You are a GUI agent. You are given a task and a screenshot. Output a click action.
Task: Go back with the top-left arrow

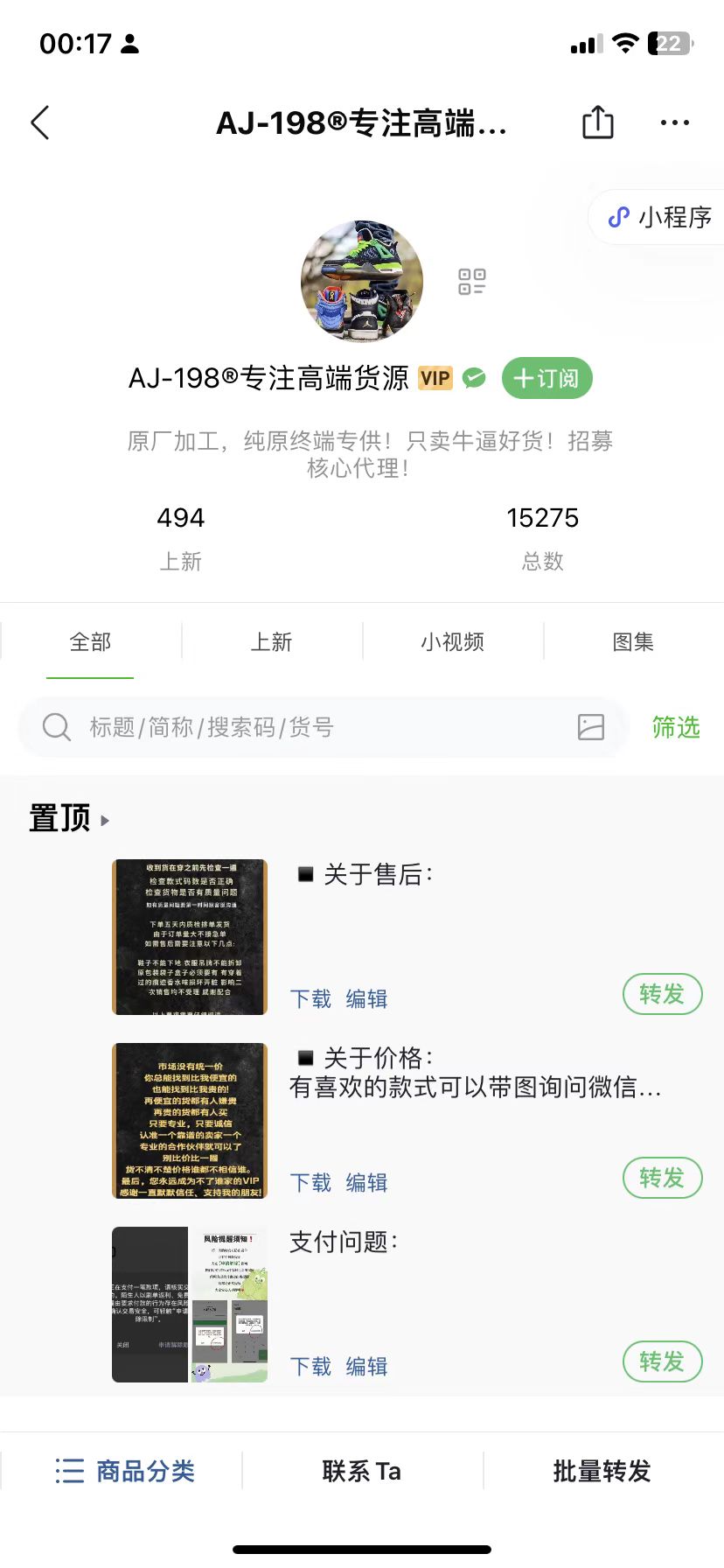point(40,123)
